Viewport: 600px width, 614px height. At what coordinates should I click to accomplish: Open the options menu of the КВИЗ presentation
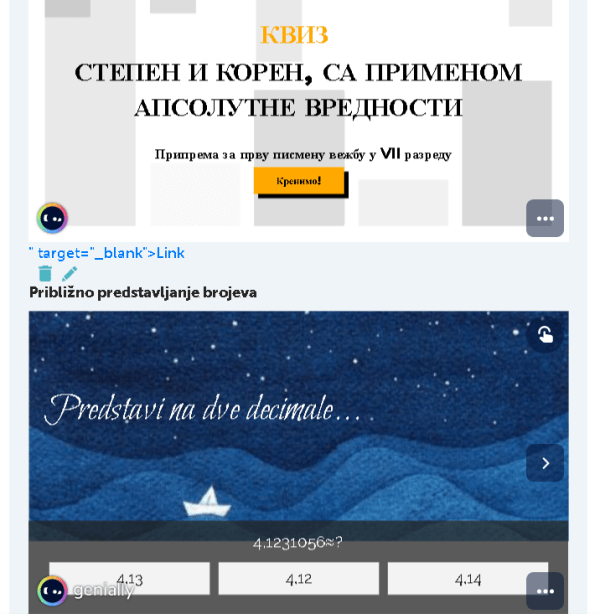point(545,218)
